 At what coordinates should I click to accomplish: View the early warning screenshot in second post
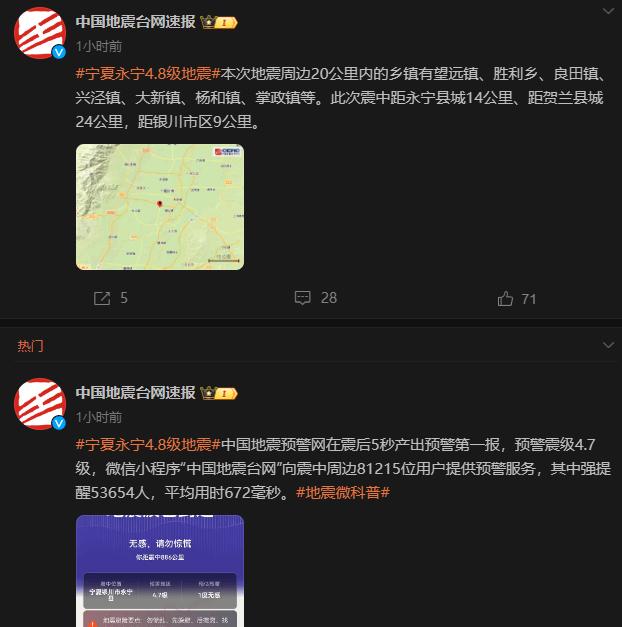point(160,570)
